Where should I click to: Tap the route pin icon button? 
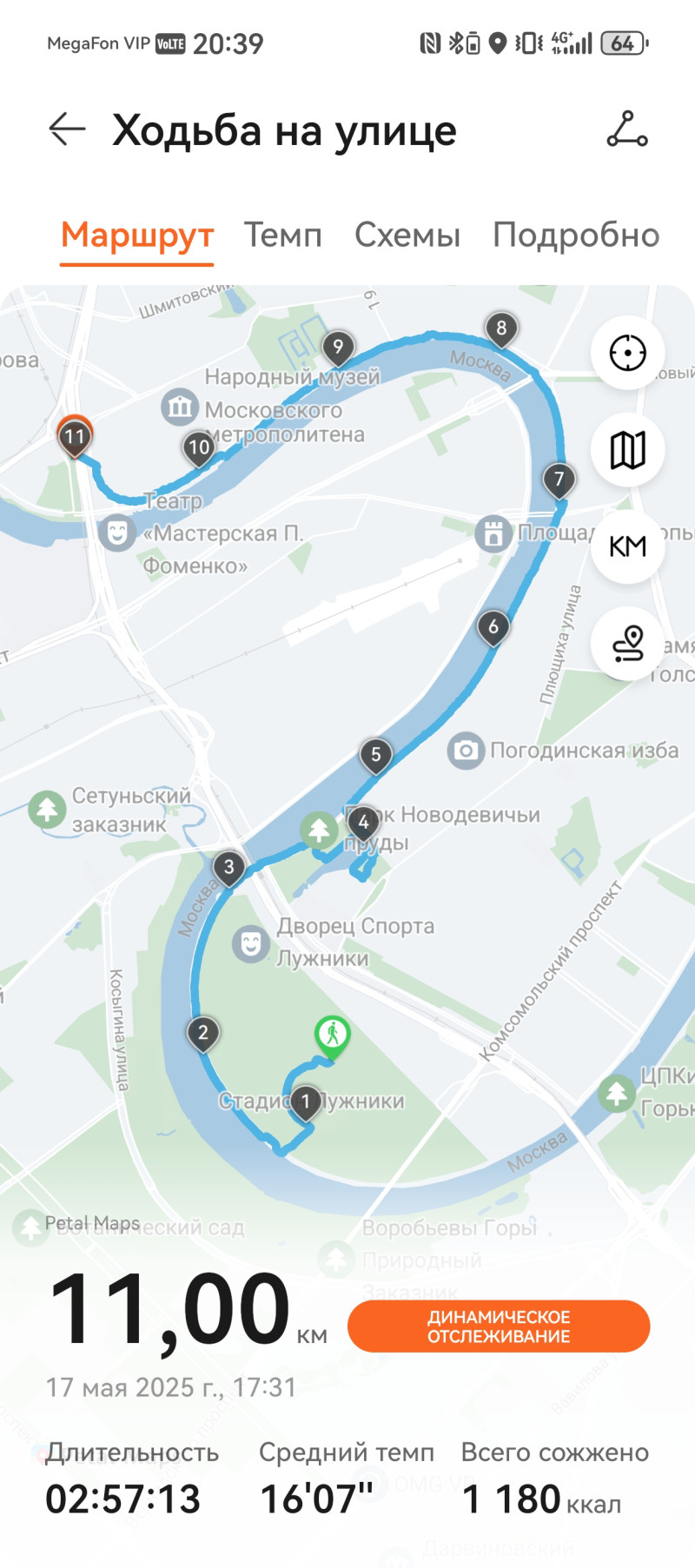point(627,644)
